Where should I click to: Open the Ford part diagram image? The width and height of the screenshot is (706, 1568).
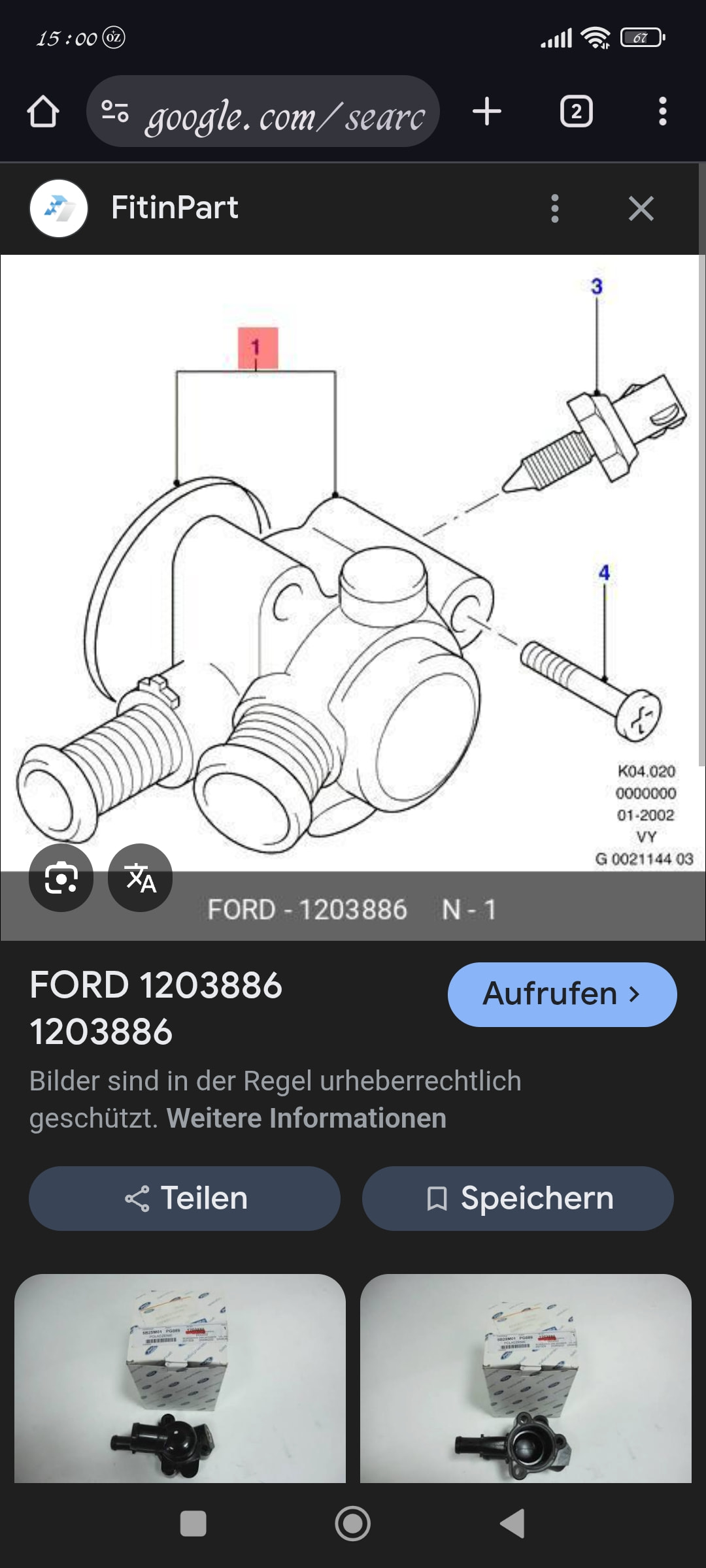click(353, 562)
